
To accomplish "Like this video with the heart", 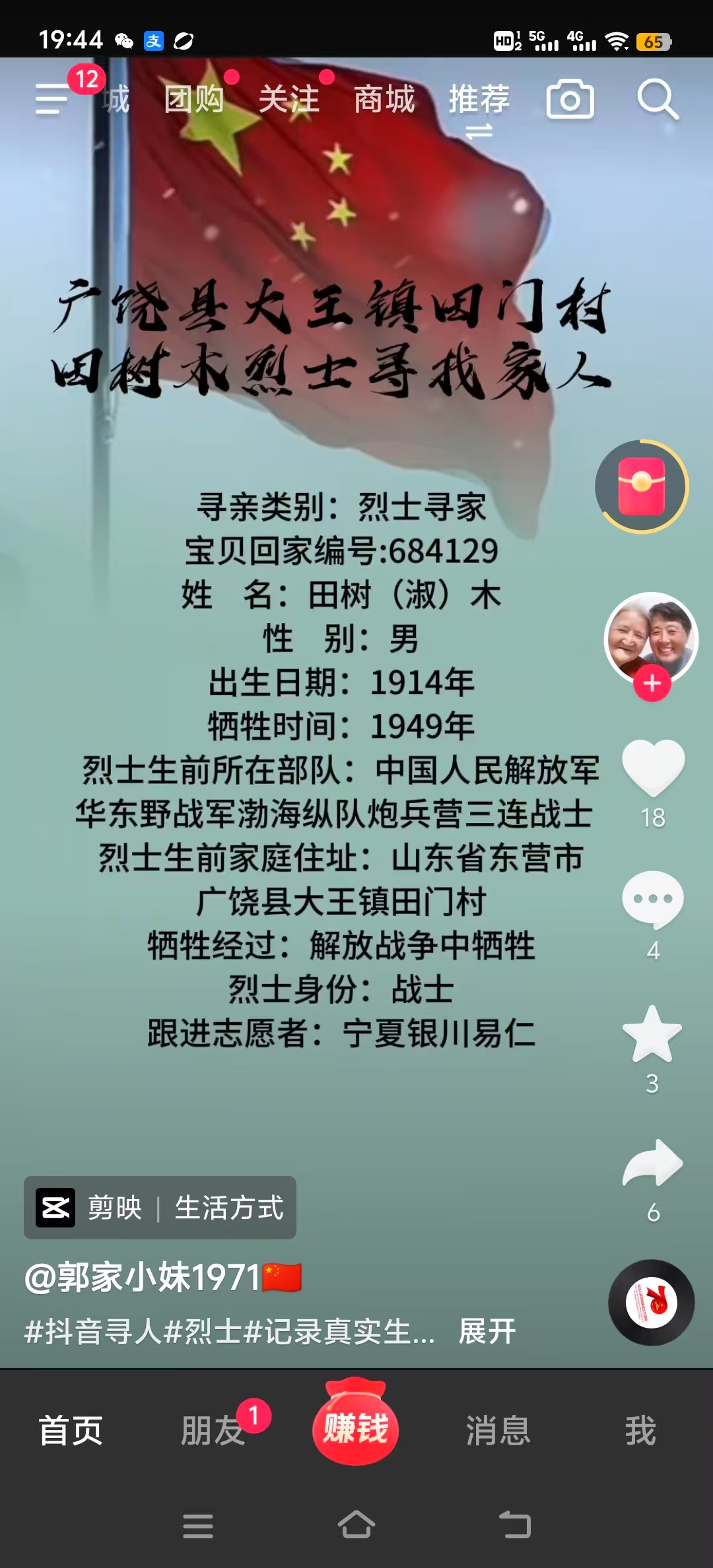I will (x=653, y=768).
